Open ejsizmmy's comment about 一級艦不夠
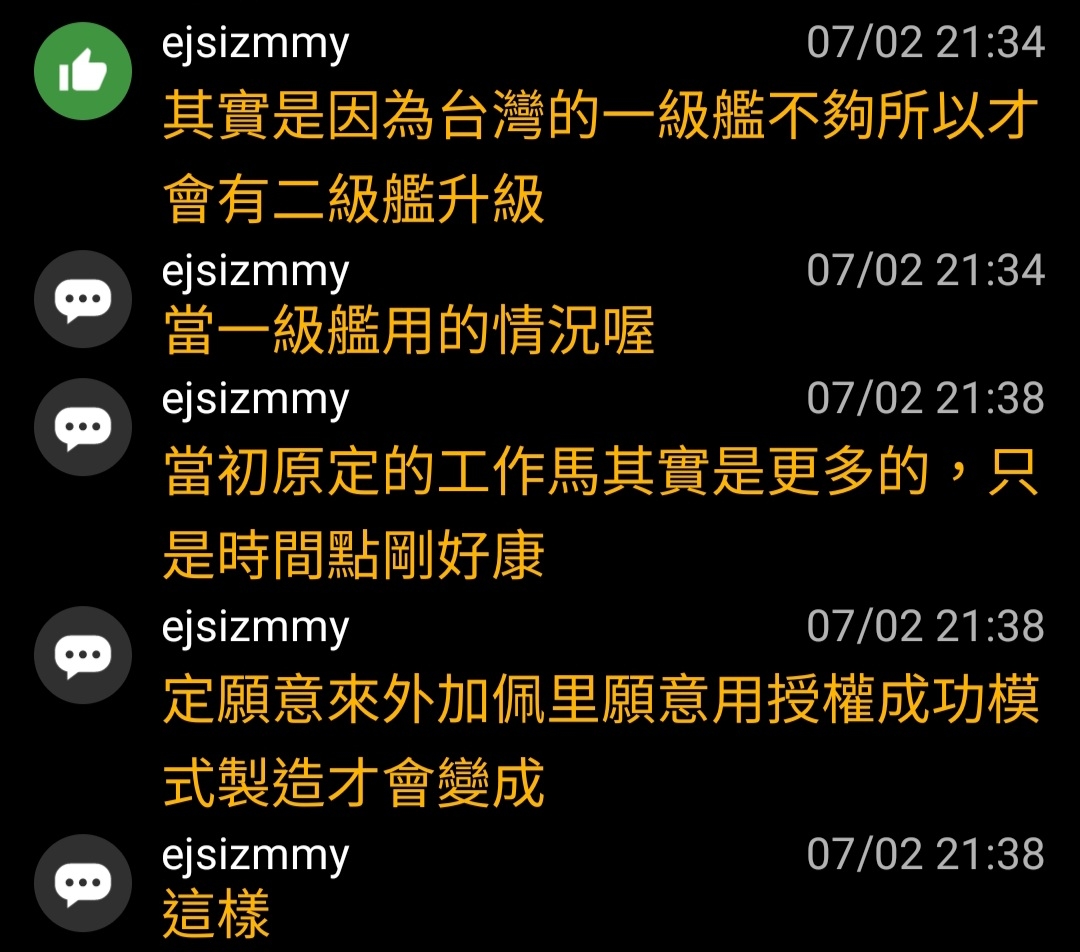This screenshot has height=952, width=1080. tap(600, 160)
